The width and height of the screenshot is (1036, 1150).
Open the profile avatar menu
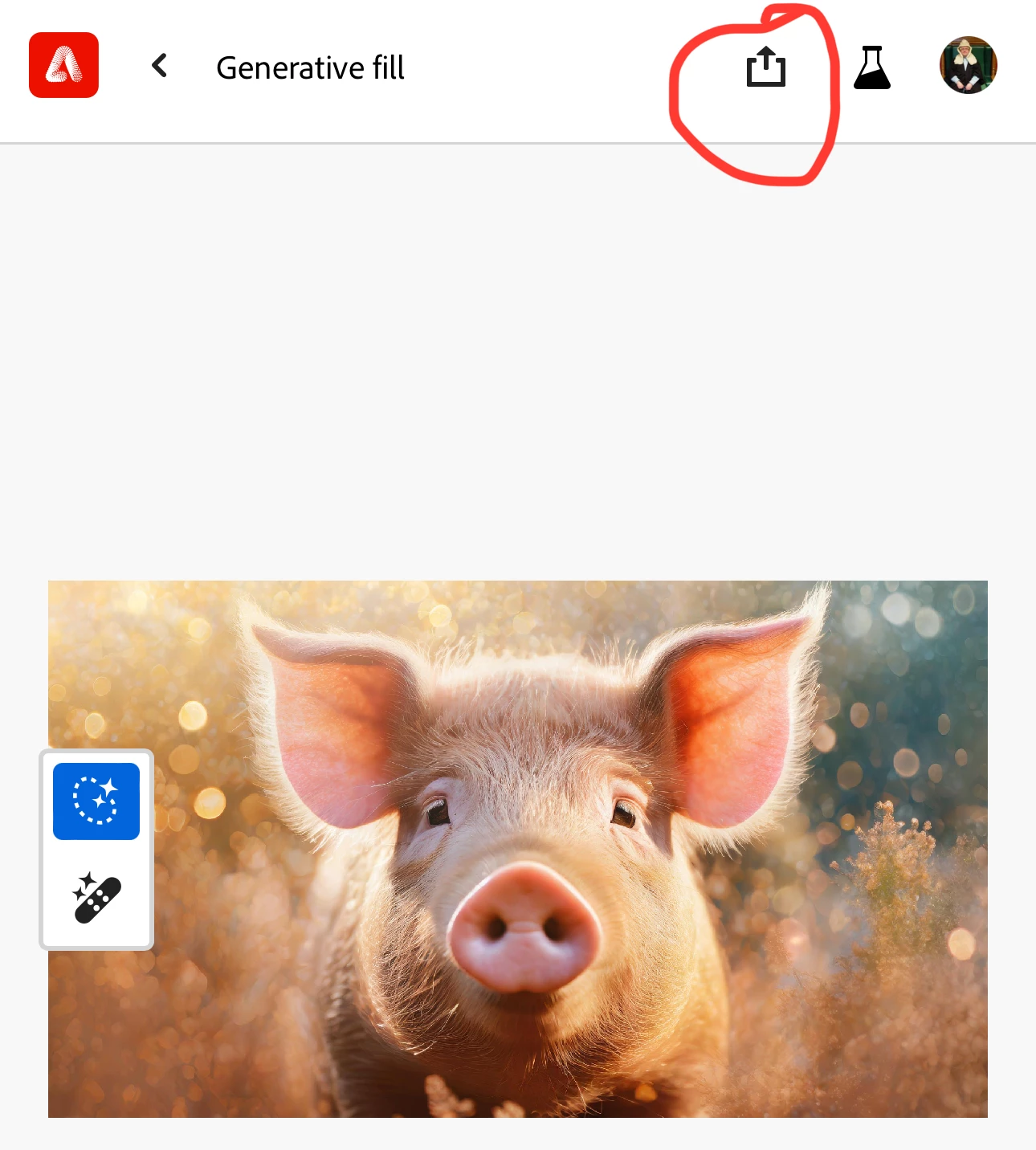968,66
